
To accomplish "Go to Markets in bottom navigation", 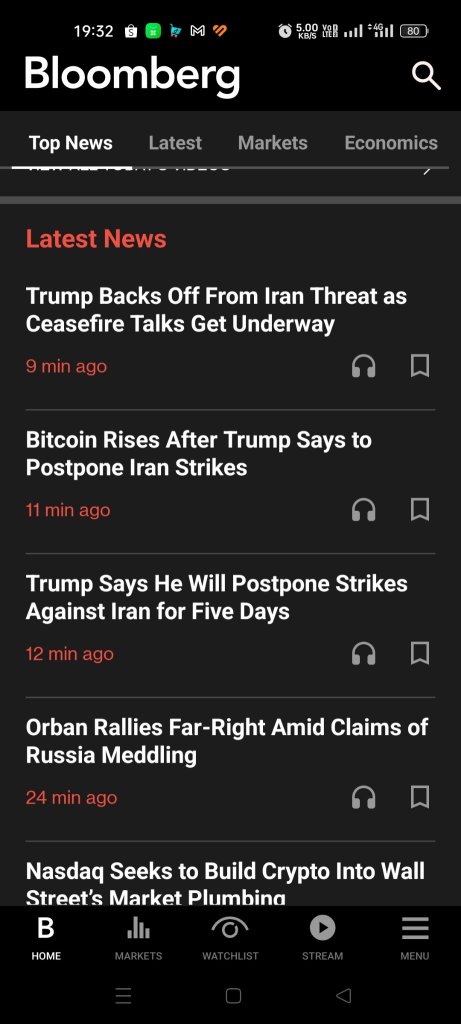I will coord(138,938).
